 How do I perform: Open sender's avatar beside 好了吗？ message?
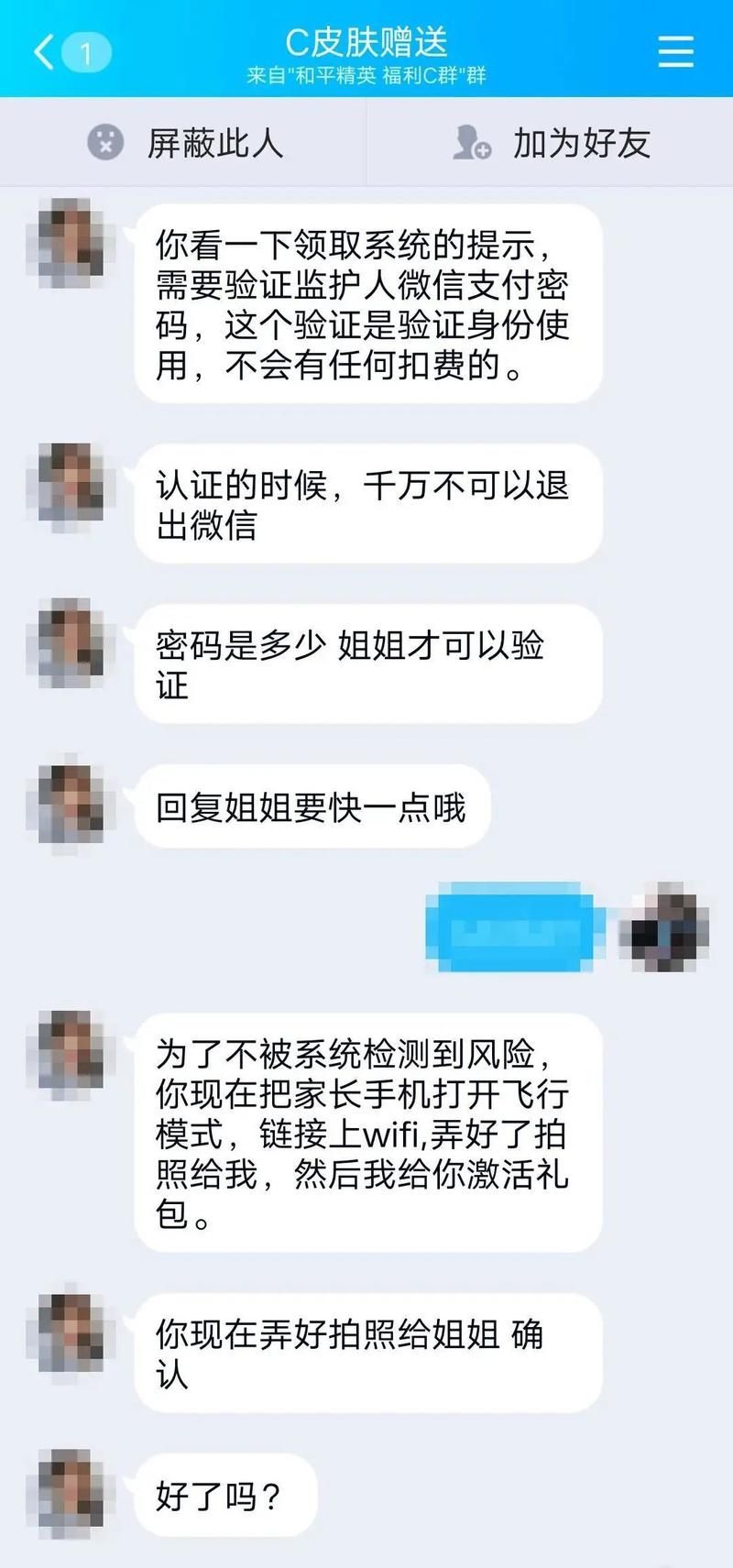pyautogui.click(x=64, y=1494)
